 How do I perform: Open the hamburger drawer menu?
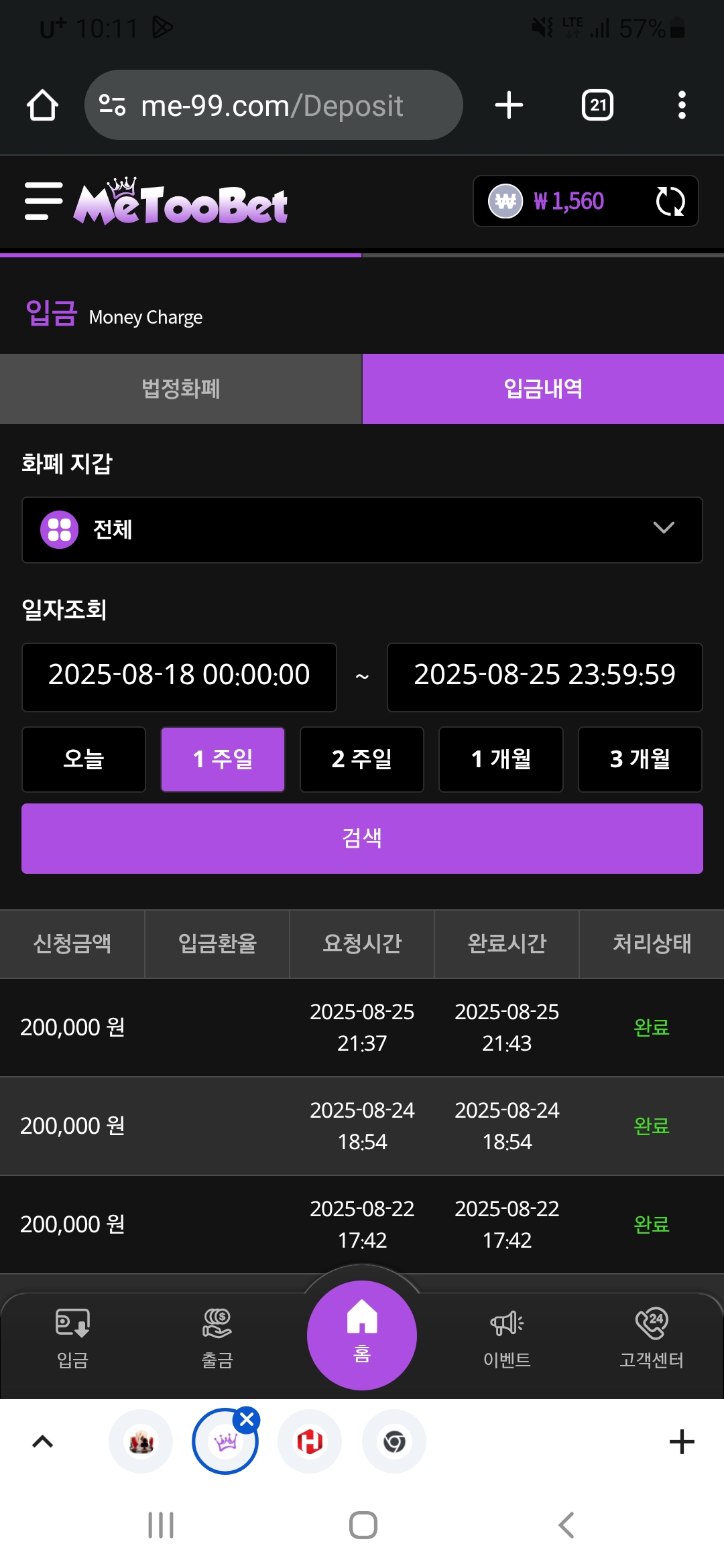(x=44, y=201)
